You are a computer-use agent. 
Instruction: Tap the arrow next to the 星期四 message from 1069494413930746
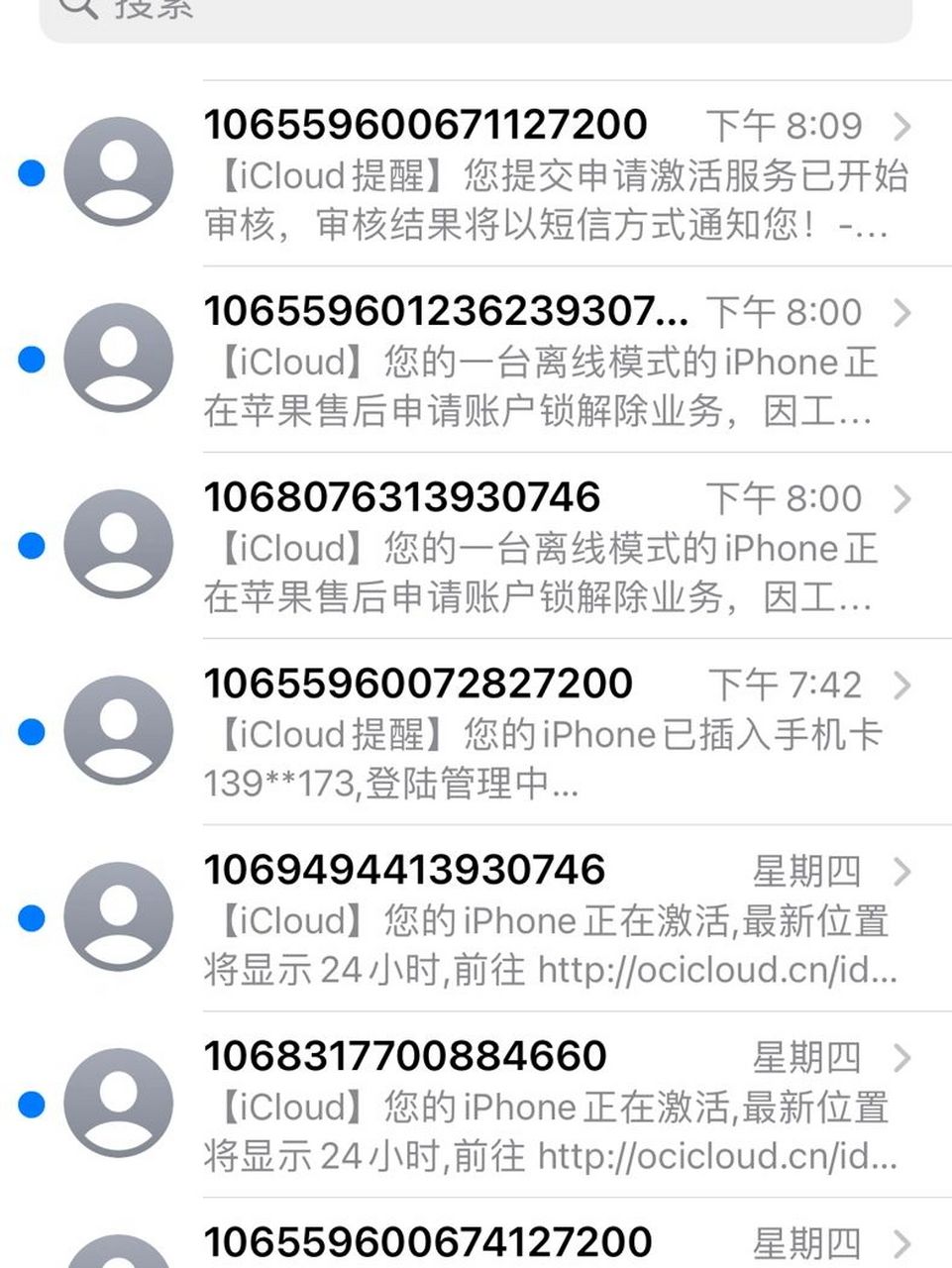[x=903, y=873]
